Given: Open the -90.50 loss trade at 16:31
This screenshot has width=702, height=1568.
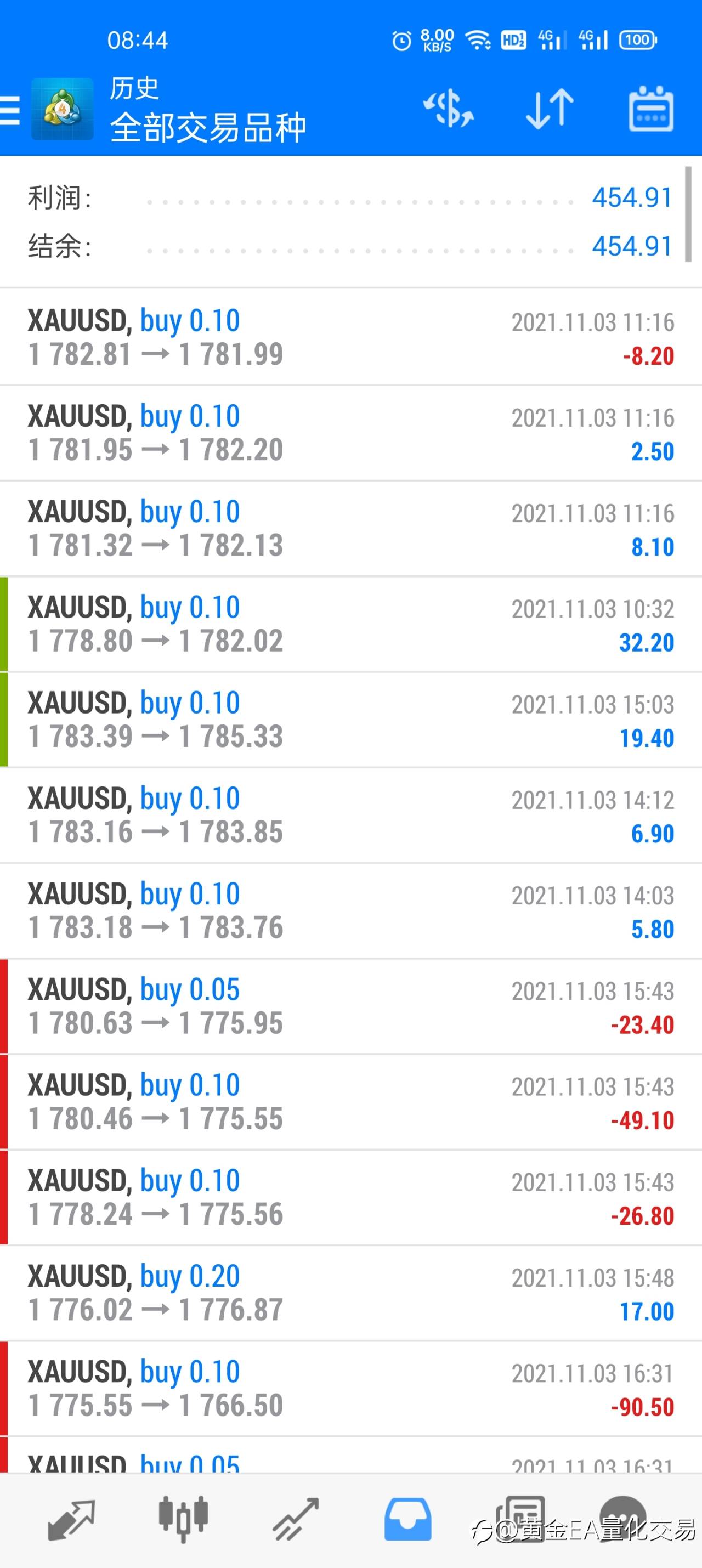Looking at the screenshot, I should coord(350,1389).
